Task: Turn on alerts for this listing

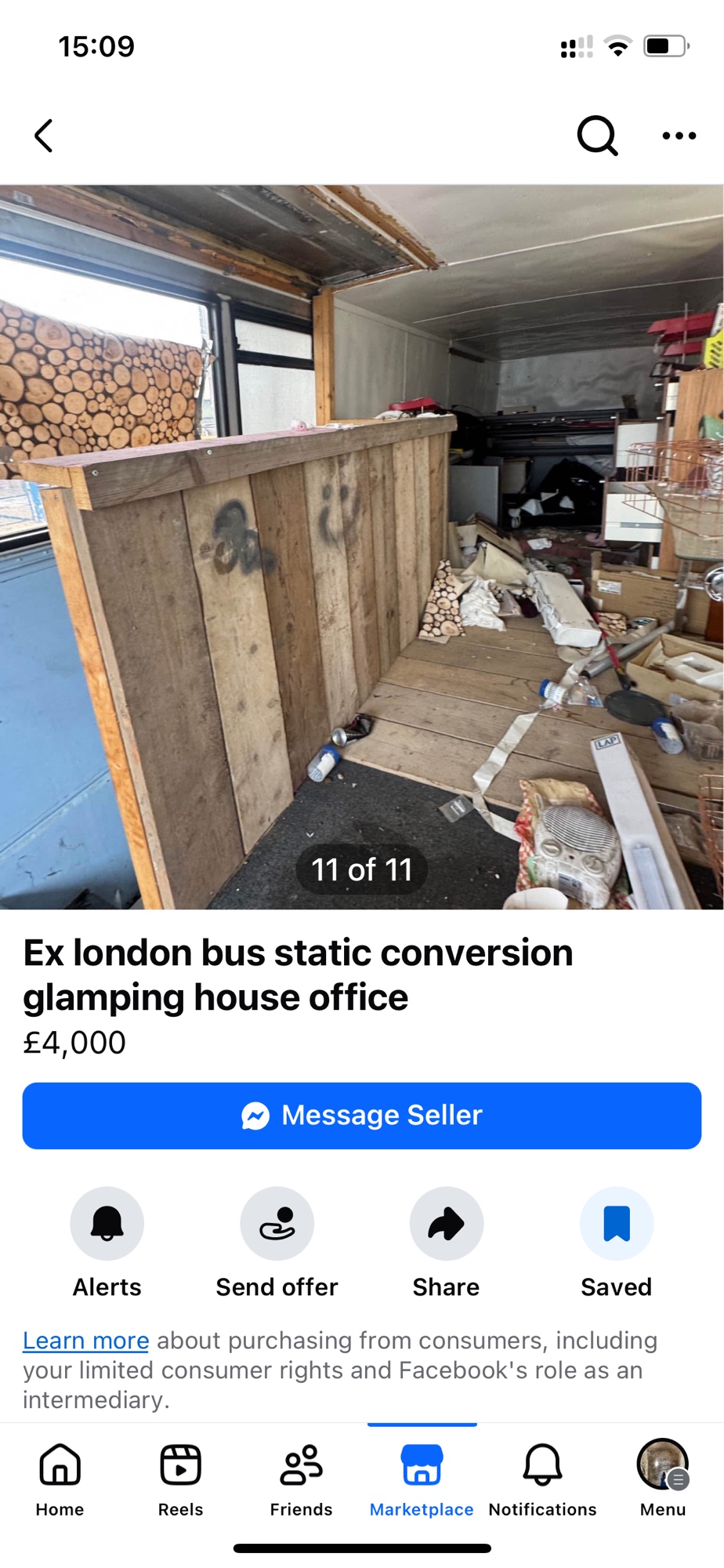Action: (107, 1224)
